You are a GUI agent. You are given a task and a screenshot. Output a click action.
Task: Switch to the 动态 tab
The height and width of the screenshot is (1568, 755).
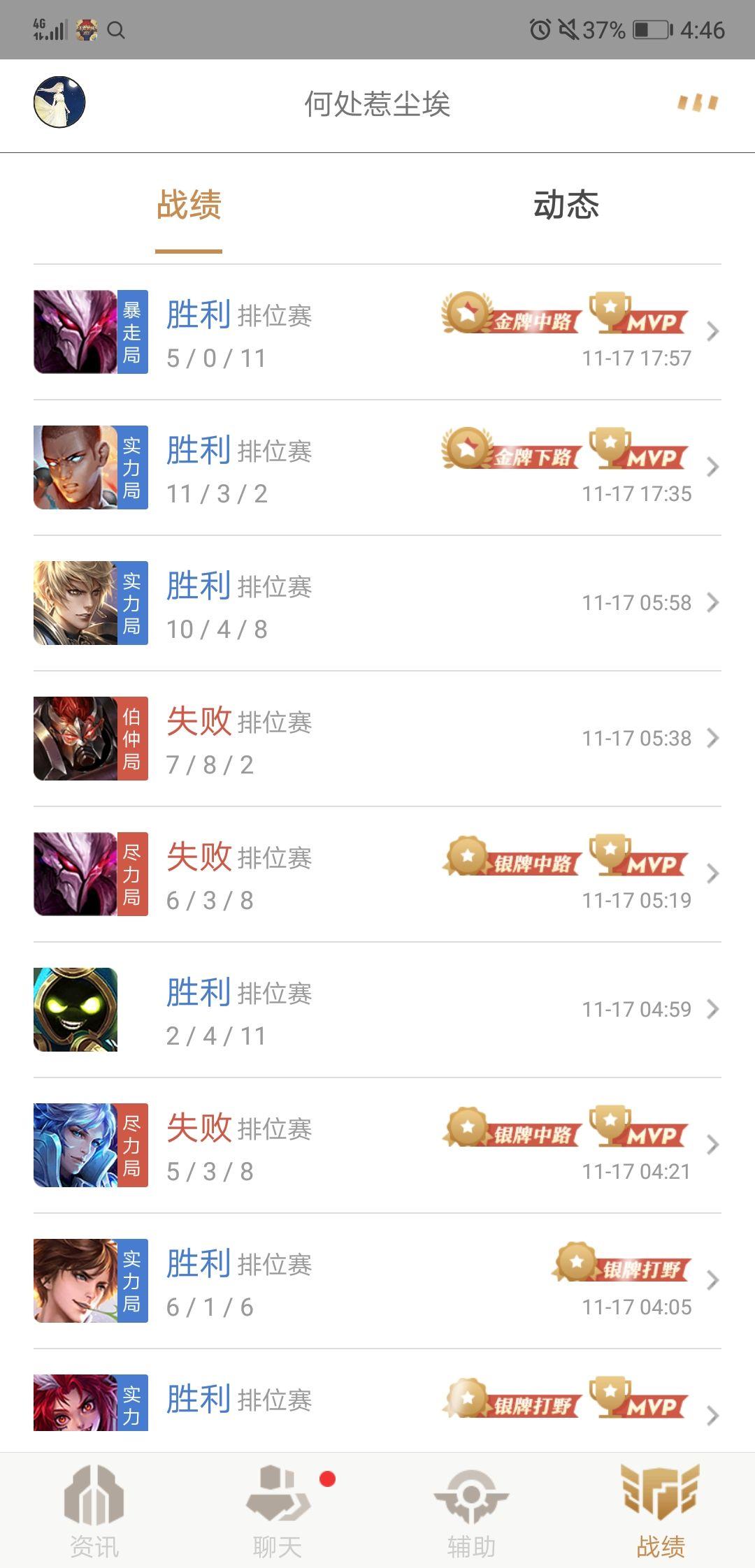click(566, 205)
